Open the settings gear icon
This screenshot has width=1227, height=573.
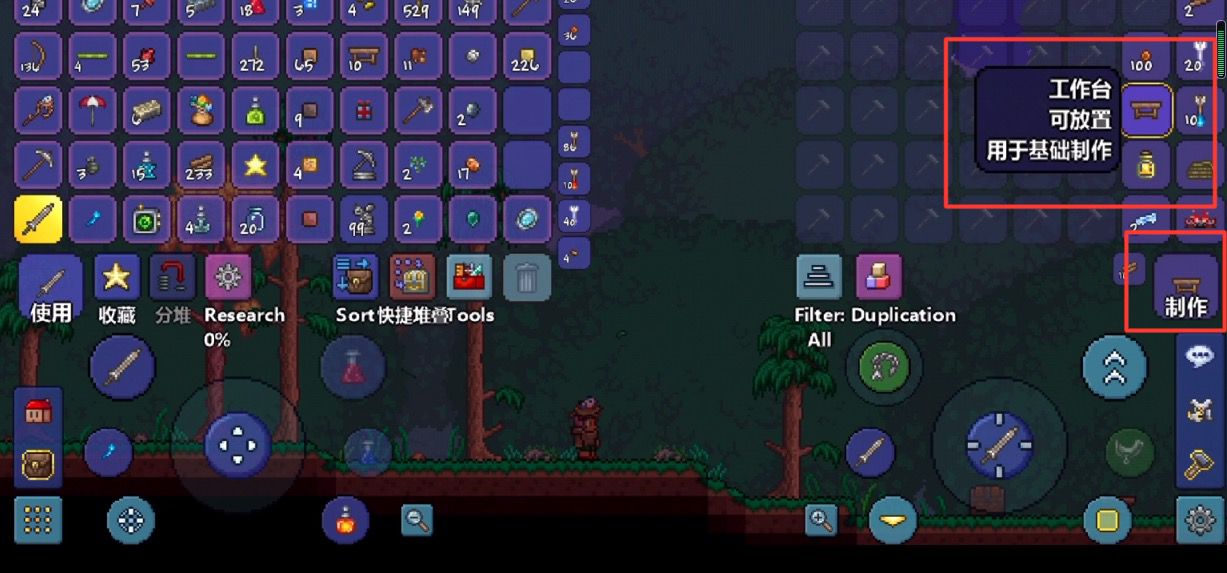[x=1200, y=520]
